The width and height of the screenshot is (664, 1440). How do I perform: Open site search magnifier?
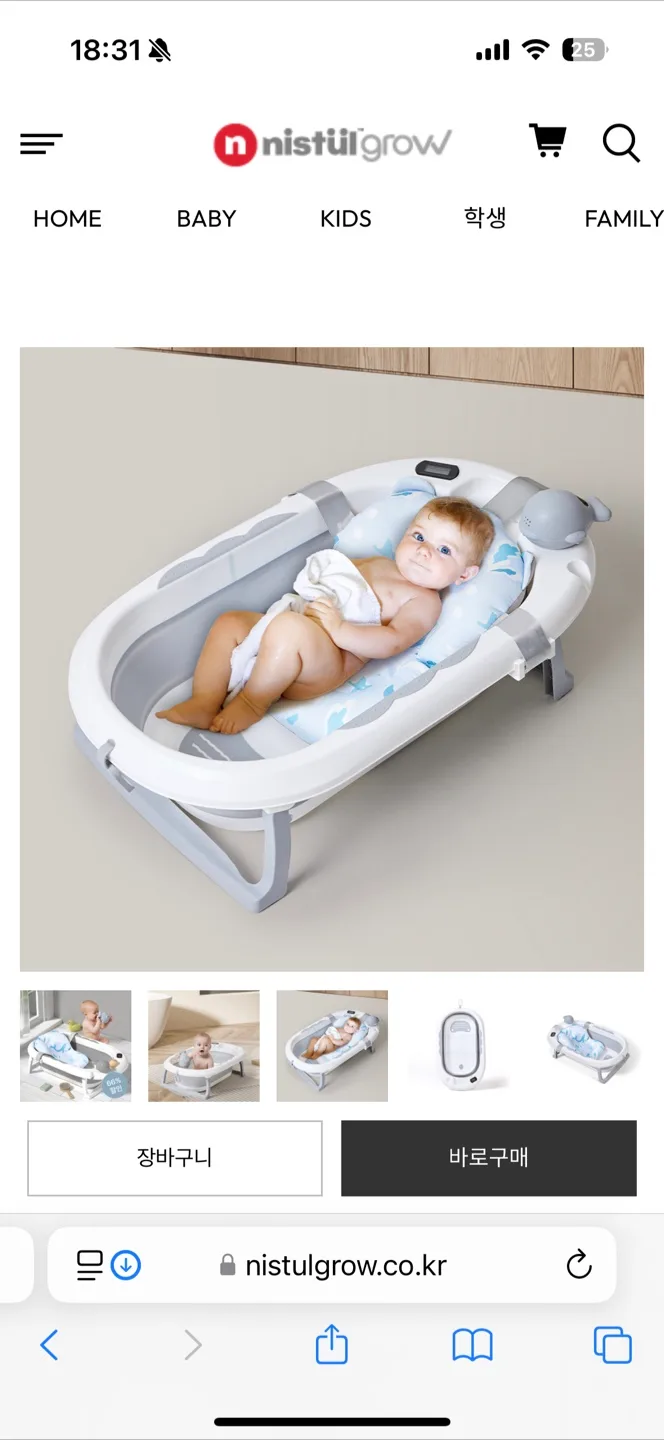[621, 143]
